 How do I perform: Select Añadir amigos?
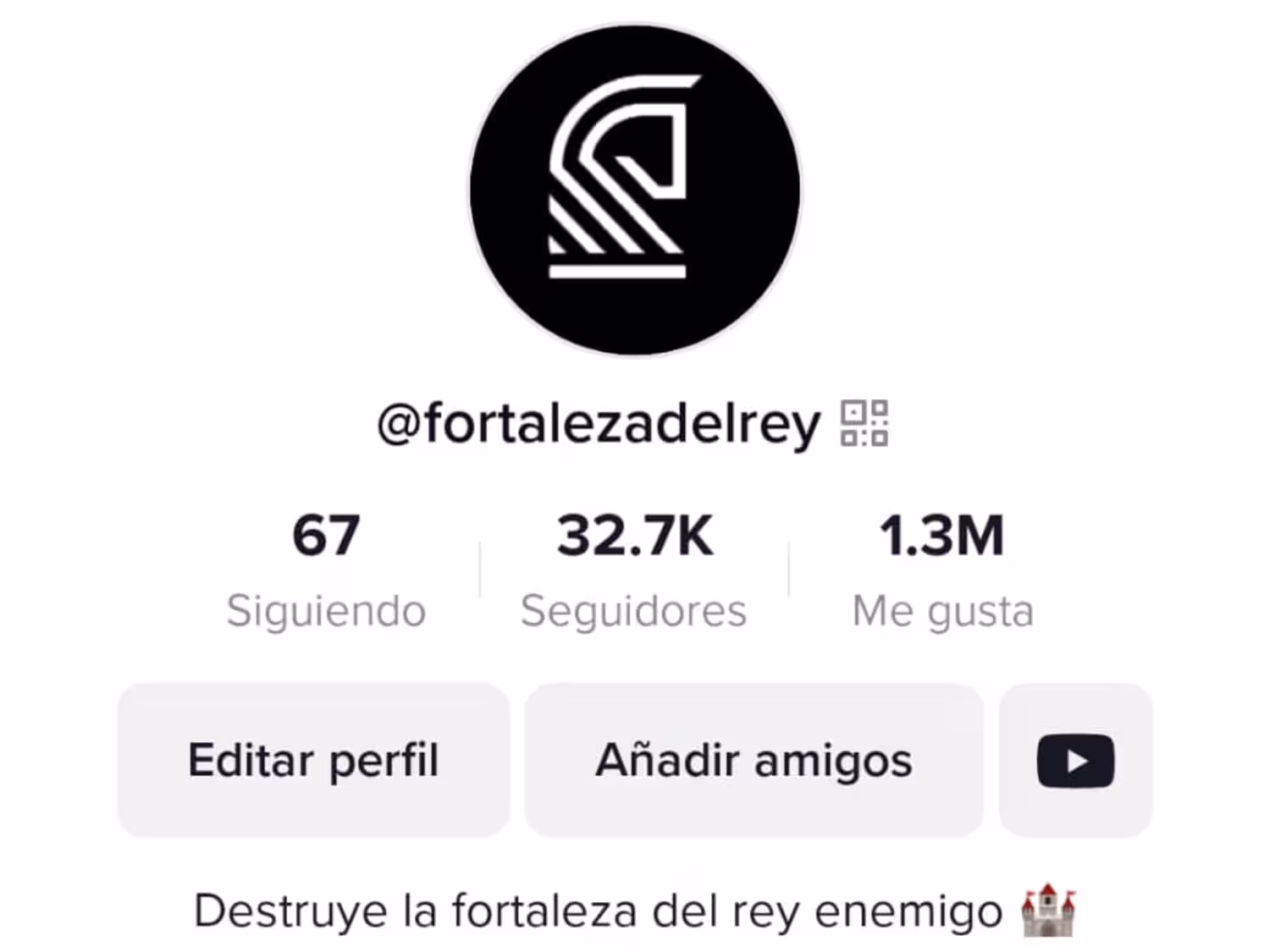pyautogui.click(x=754, y=760)
